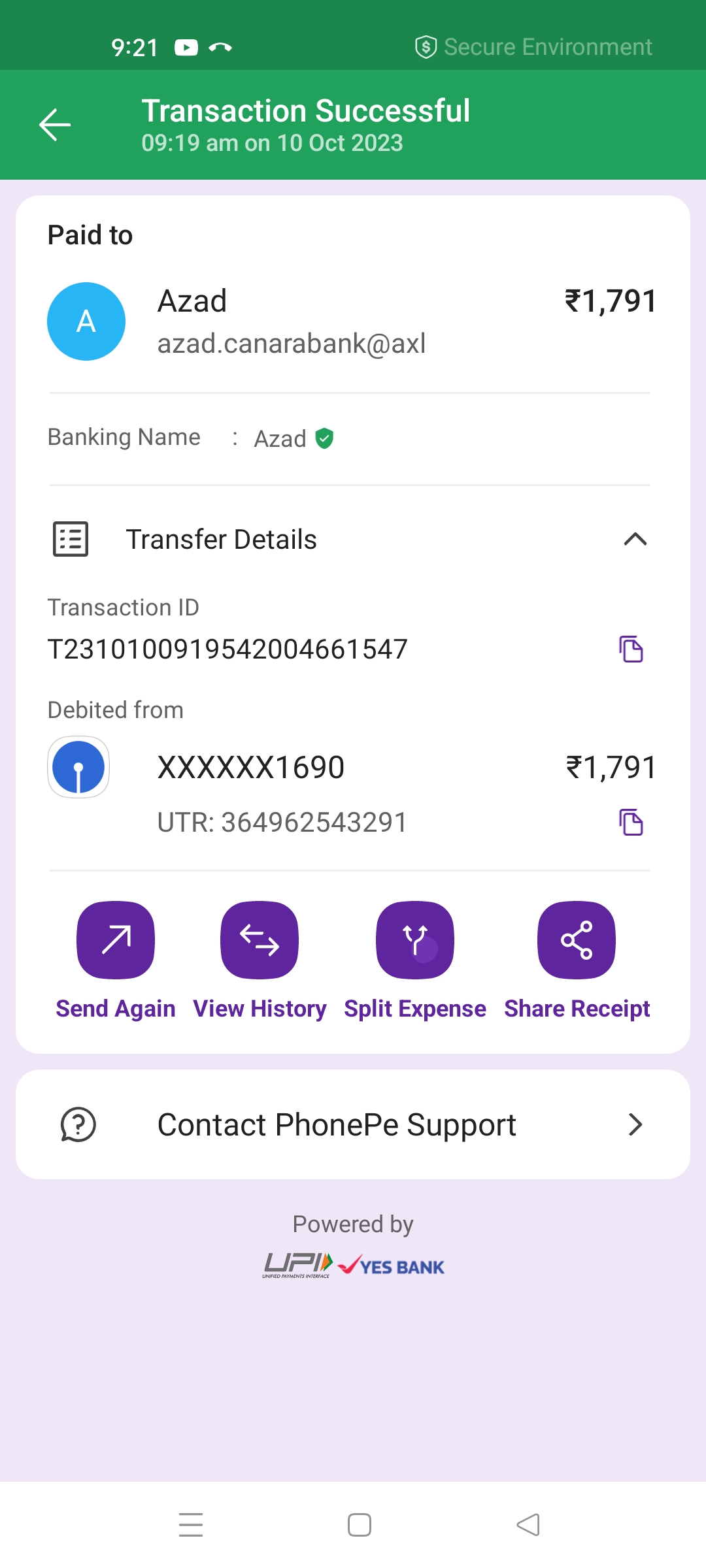
Task: Tap Send Again
Action: click(116, 940)
